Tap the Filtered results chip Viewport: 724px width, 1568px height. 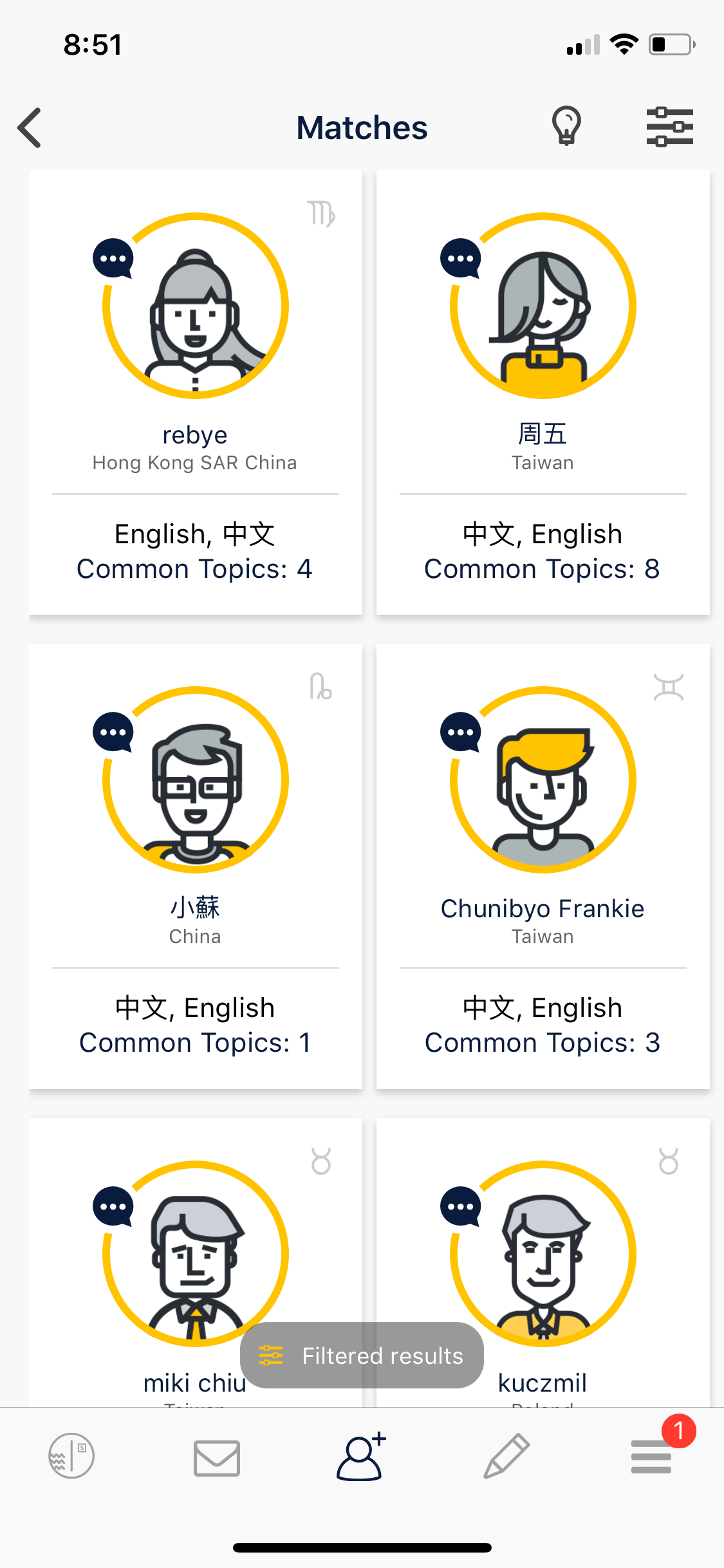(362, 1356)
